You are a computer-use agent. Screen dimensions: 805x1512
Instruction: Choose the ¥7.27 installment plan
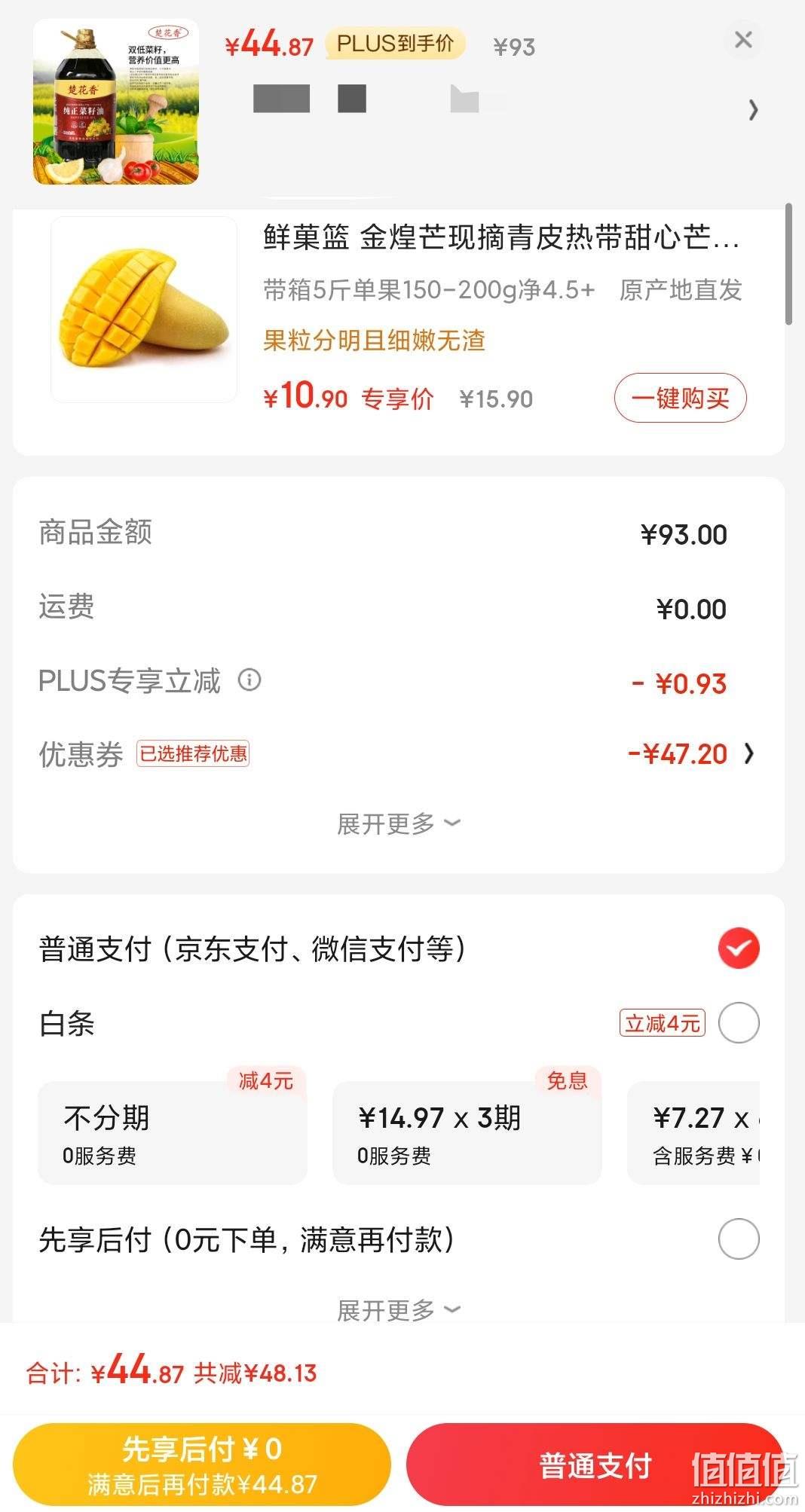[693, 1133]
